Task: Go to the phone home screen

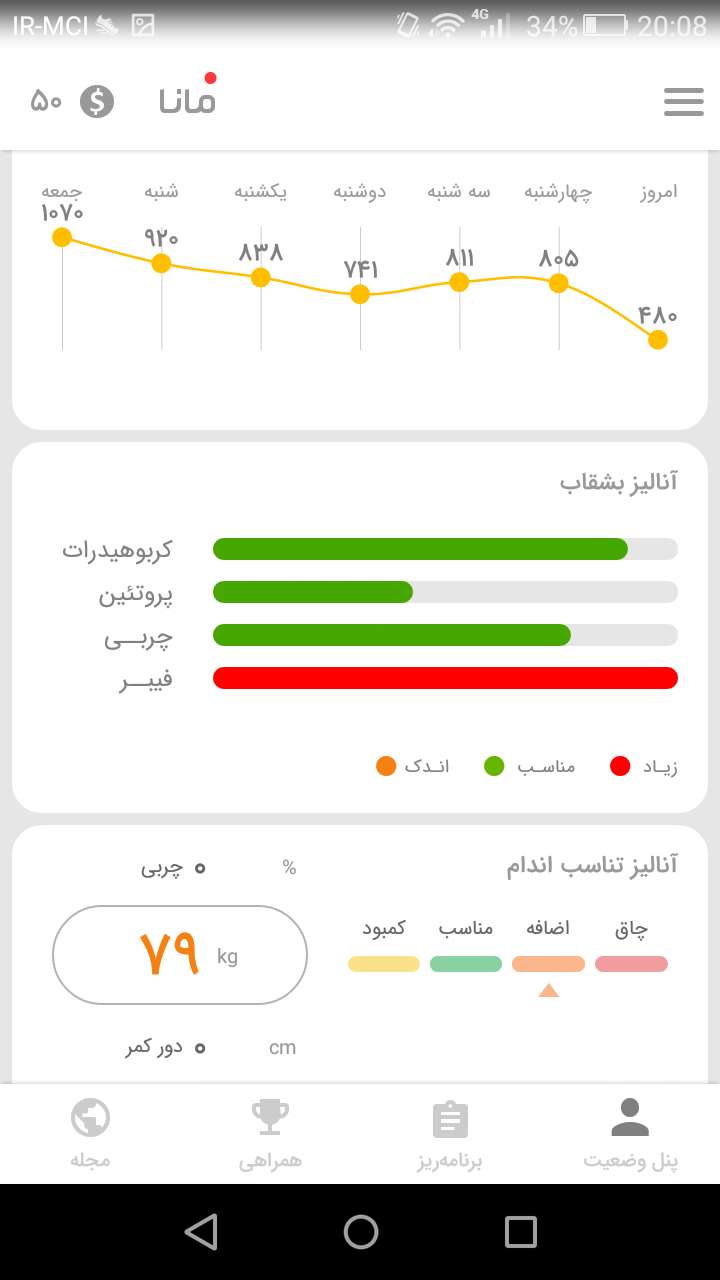Action: [x=361, y=1232]
